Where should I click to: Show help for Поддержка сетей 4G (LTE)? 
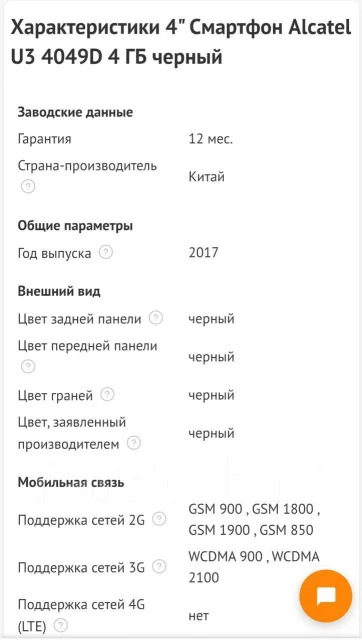tap(61, 625)
